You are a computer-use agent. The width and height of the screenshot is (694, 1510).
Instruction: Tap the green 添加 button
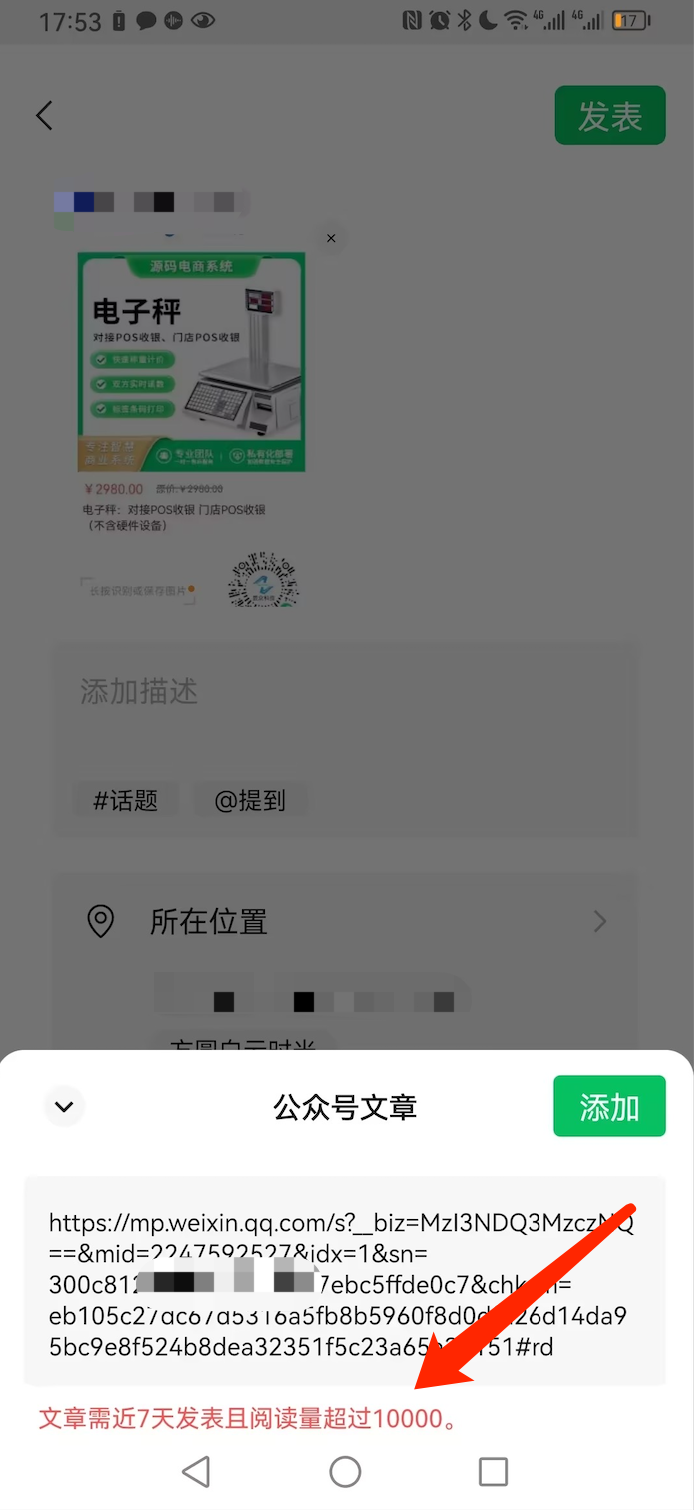click(609, 1106)
